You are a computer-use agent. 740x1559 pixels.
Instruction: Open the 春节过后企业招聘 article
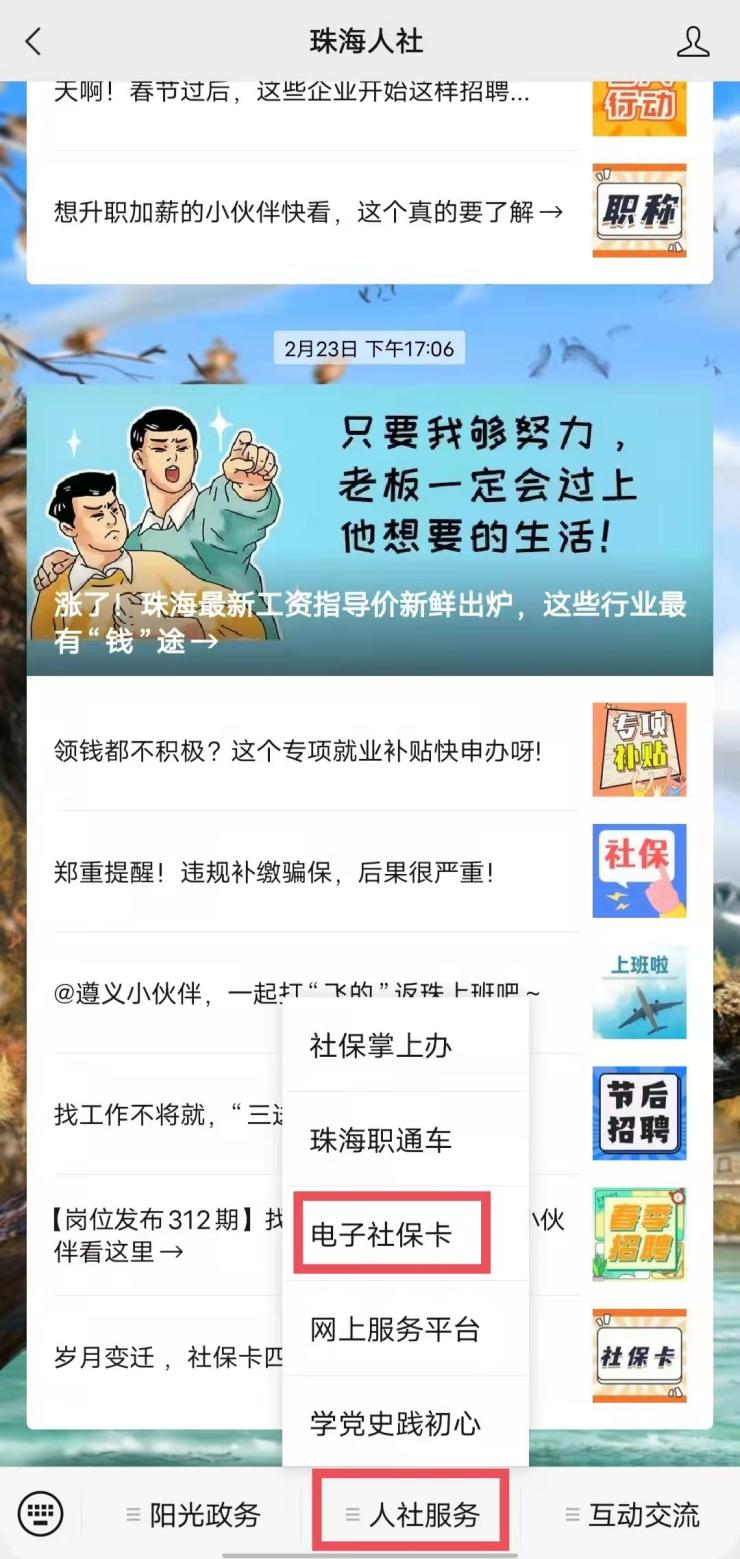292,94
